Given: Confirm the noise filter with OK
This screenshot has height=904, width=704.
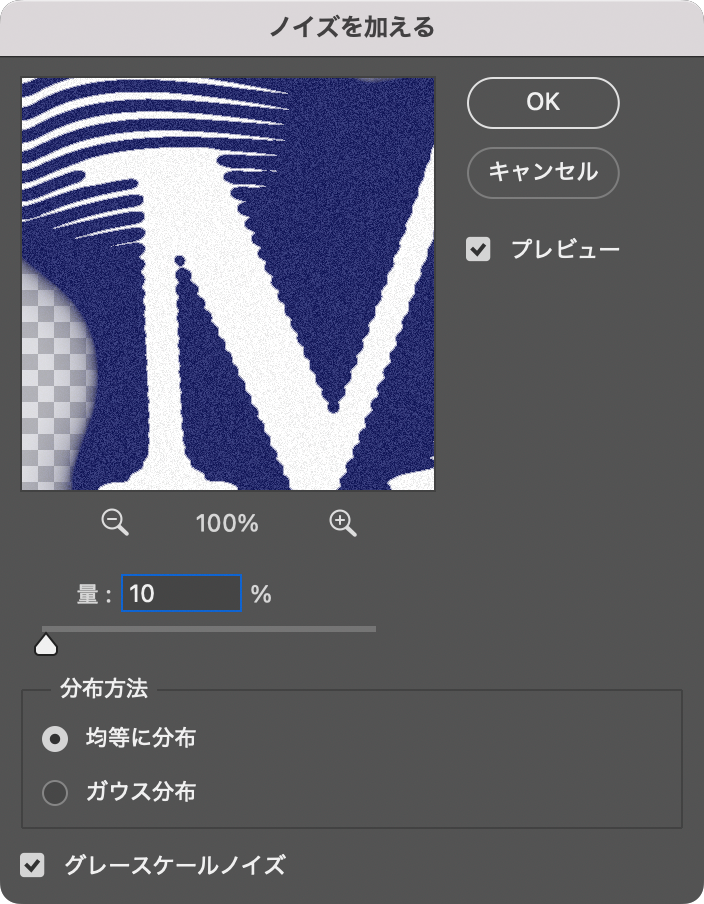Looking at the screenshot, I should click(543, 103).
